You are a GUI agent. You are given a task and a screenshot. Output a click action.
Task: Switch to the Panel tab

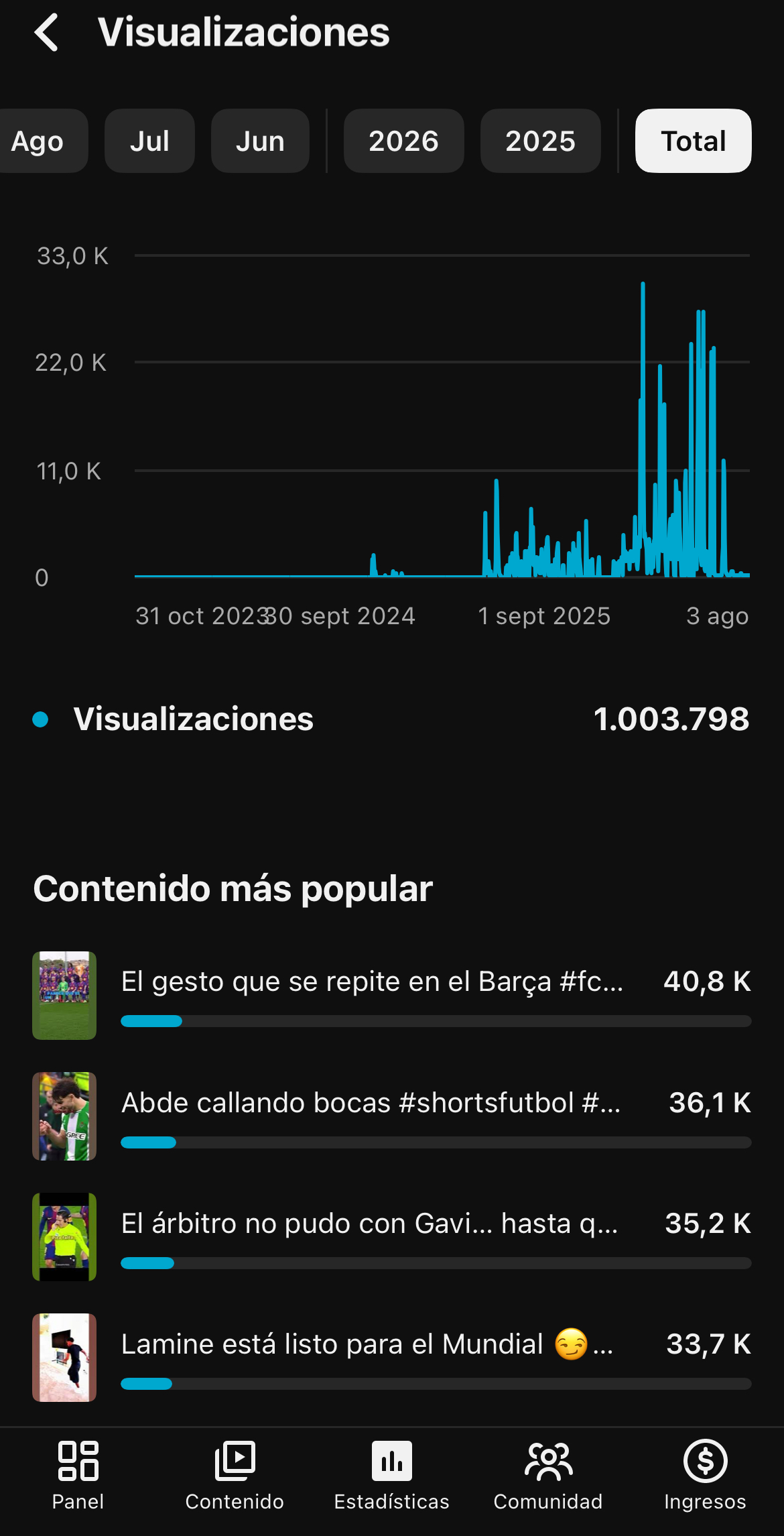78,1475
